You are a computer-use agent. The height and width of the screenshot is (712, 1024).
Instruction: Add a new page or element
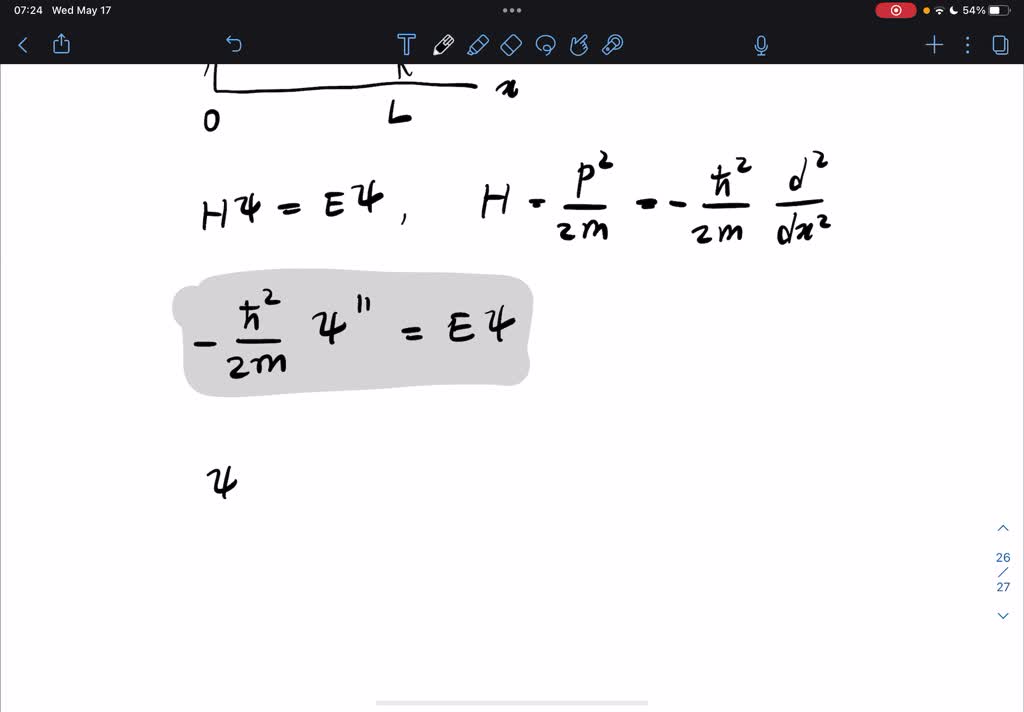pos(934,45)
